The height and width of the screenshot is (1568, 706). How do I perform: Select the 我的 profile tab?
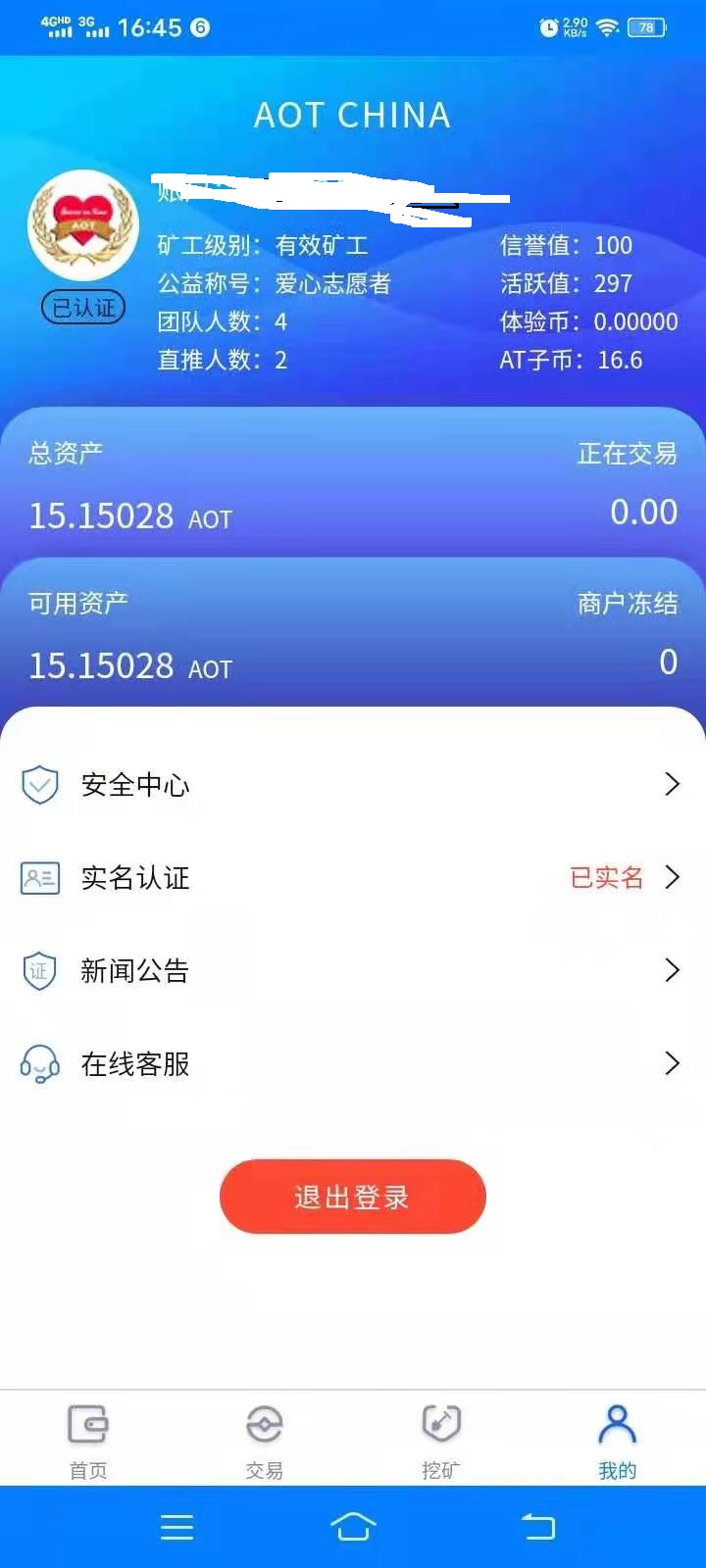pyautogui.click(x=618, y=1439)
